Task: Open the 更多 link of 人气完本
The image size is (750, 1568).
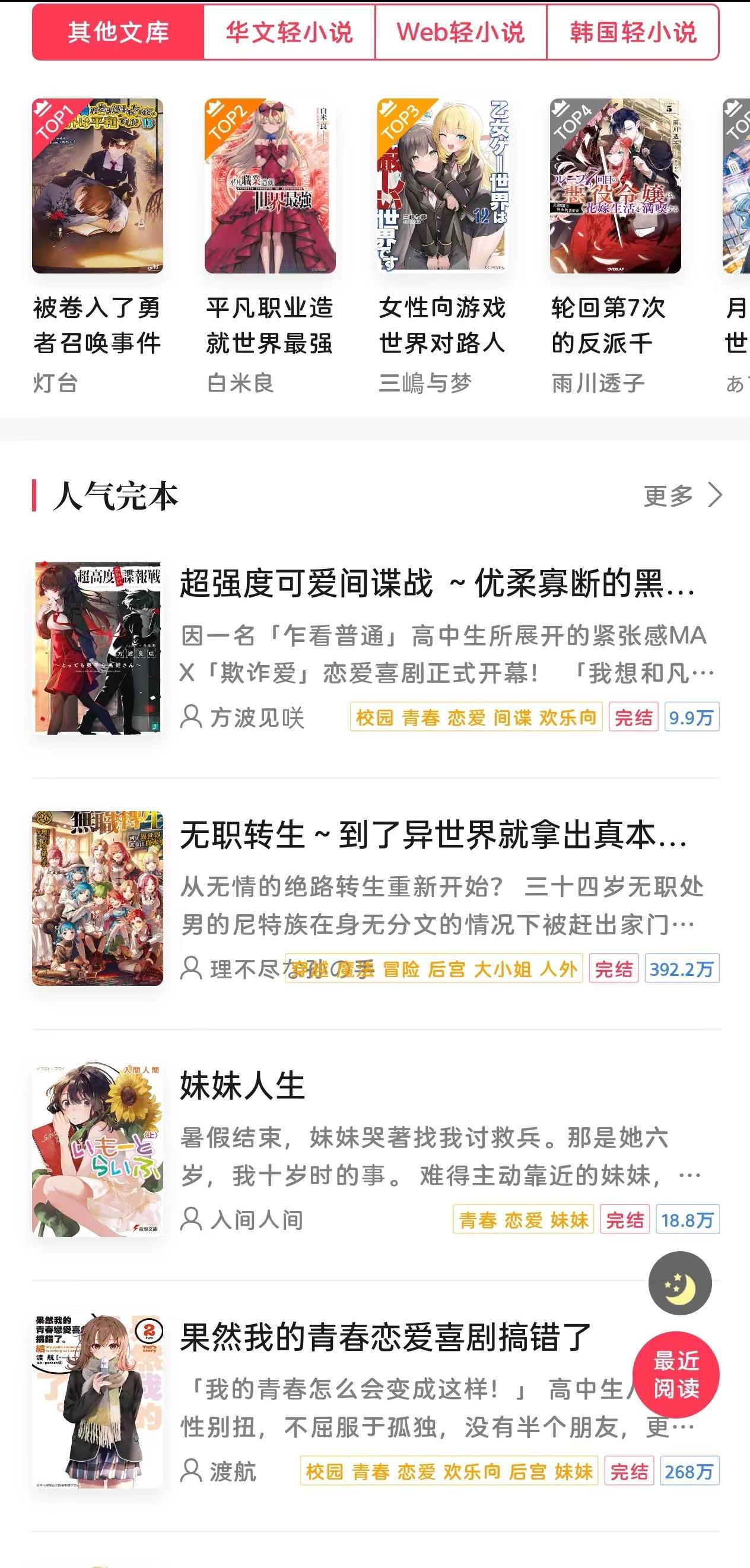Action: click(x=668, y=496)
